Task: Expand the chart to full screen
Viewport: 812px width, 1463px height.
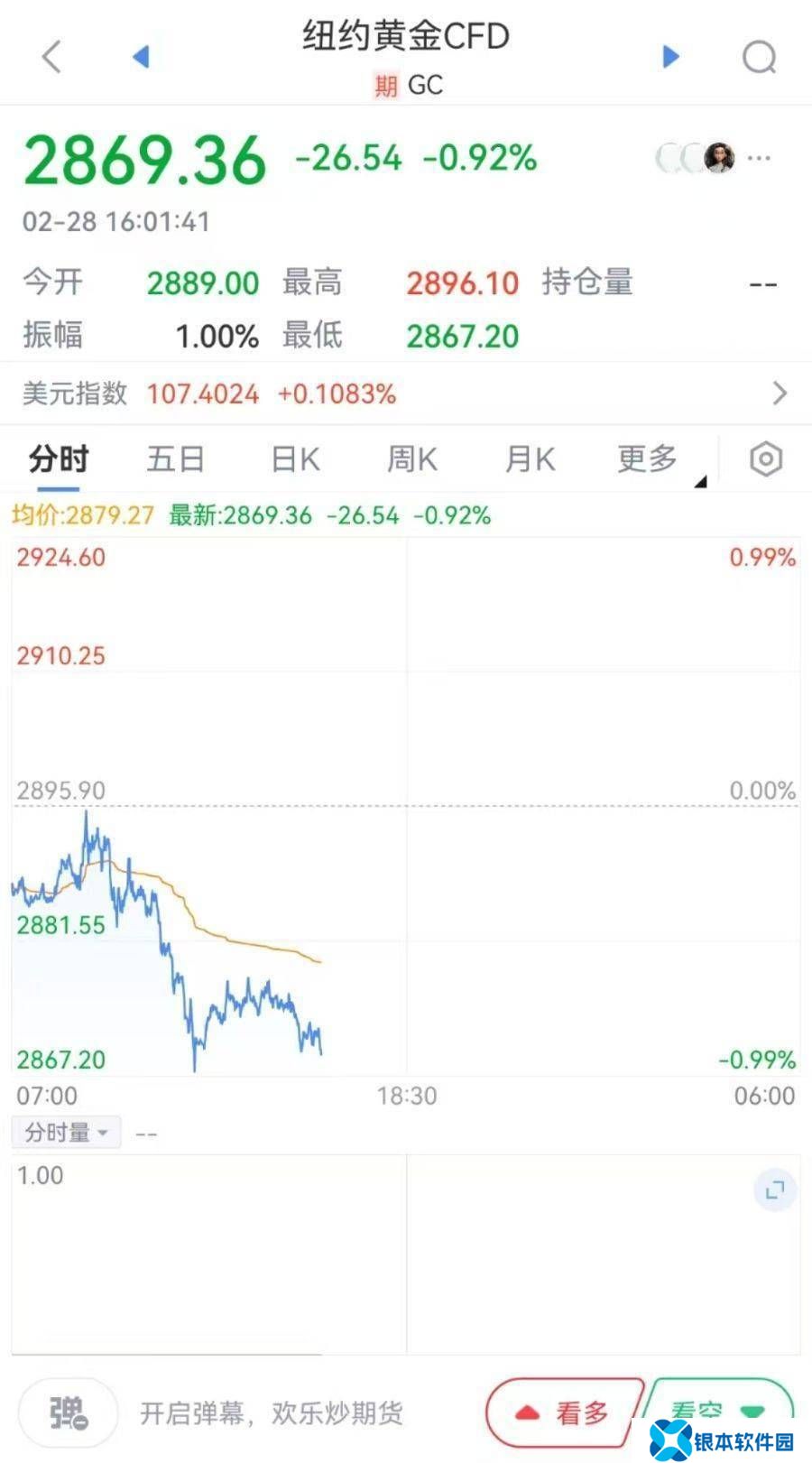Action: [x=775, y=1190]
